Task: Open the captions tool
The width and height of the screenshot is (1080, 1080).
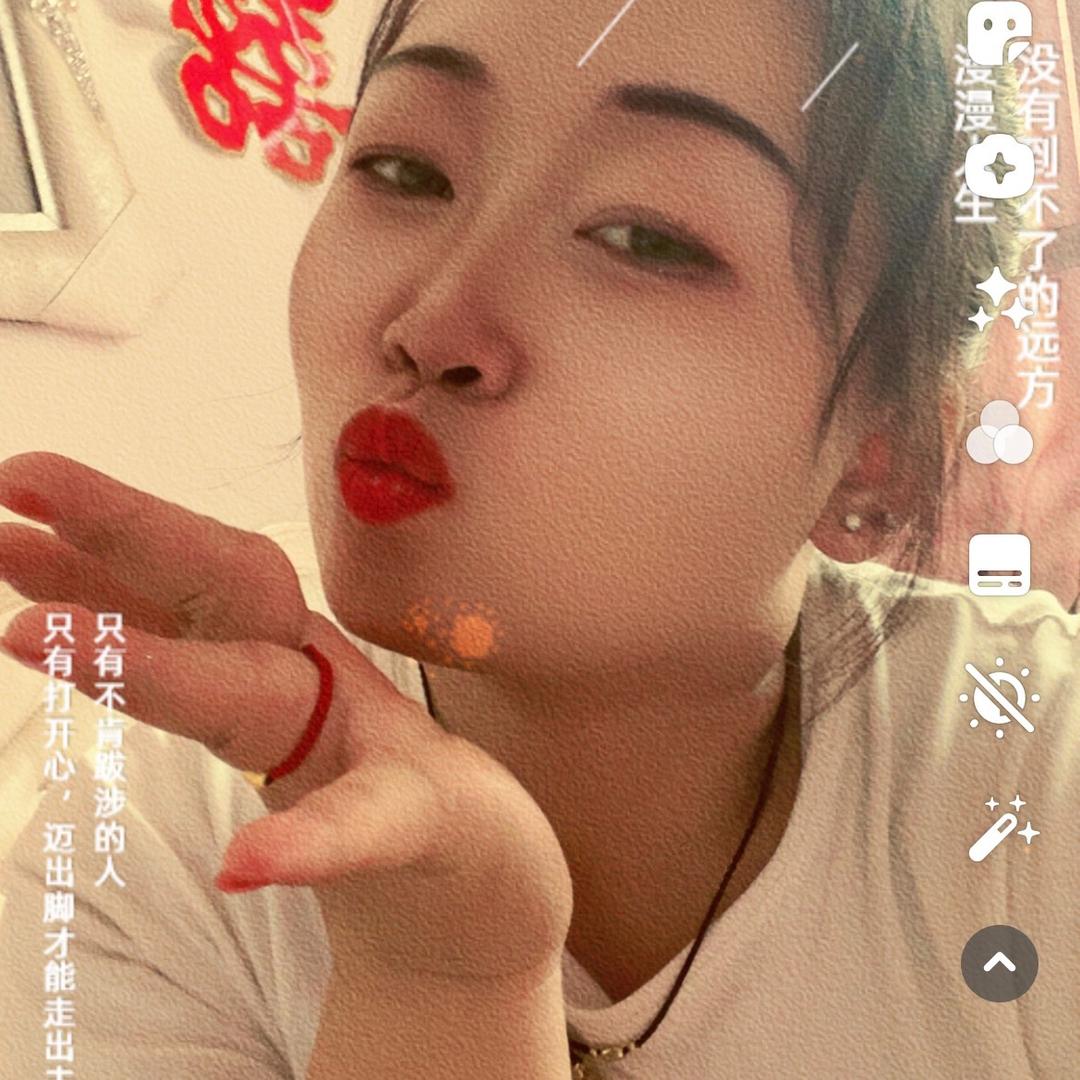Action: 999,565
